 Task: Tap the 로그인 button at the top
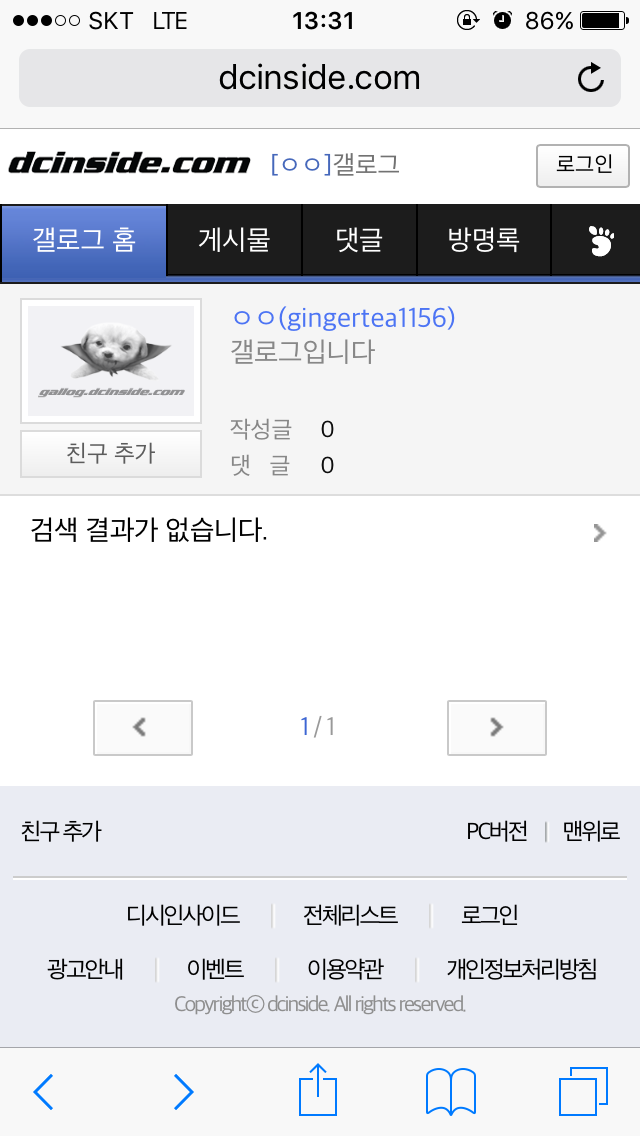pos(583,166)
